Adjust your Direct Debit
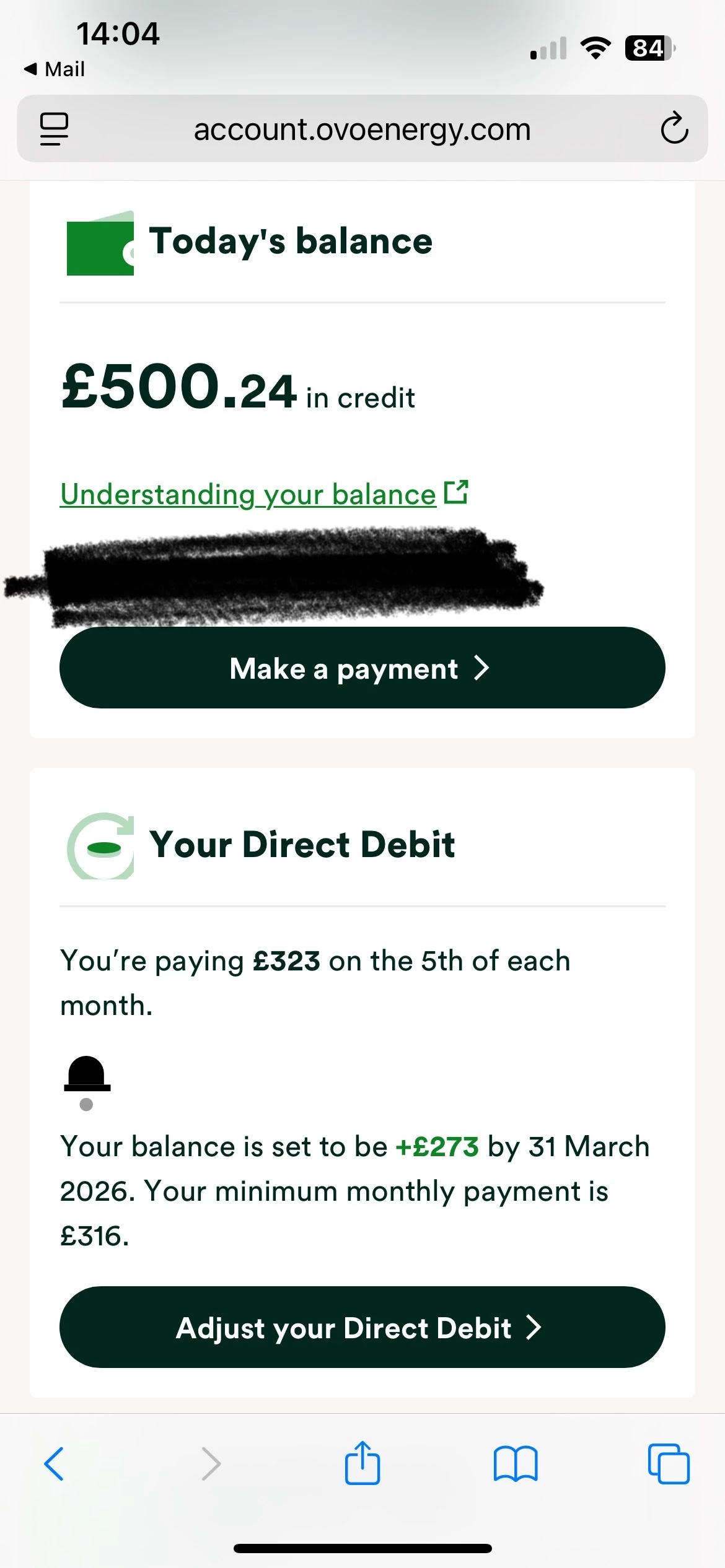Screen dimensions: 725x1568 click(x=362, y=1327)
